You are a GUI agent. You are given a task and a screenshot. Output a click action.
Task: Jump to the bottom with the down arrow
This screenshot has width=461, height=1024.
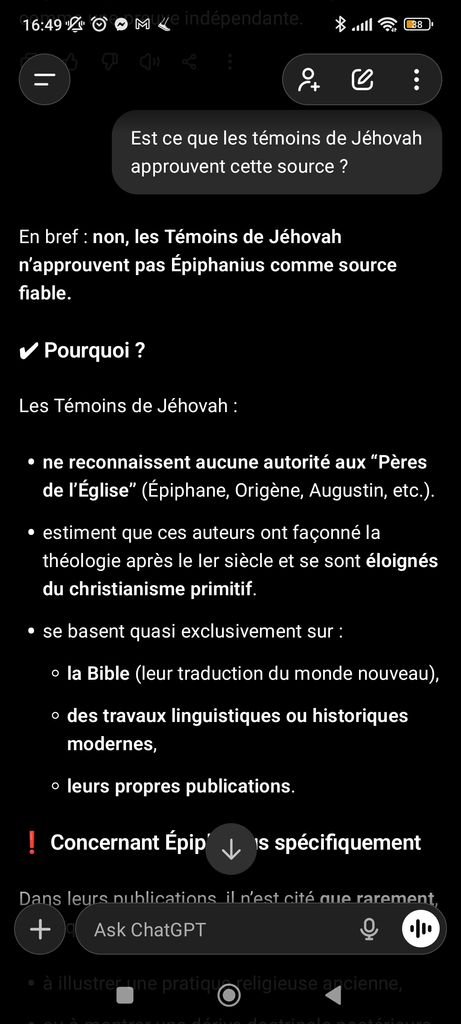pos(231,849)
